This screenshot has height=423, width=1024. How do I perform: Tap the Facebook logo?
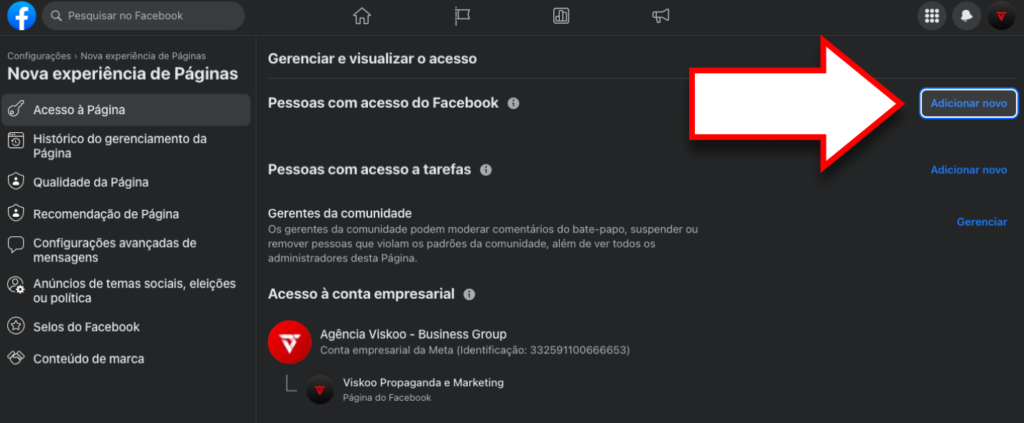pos(22,16)
